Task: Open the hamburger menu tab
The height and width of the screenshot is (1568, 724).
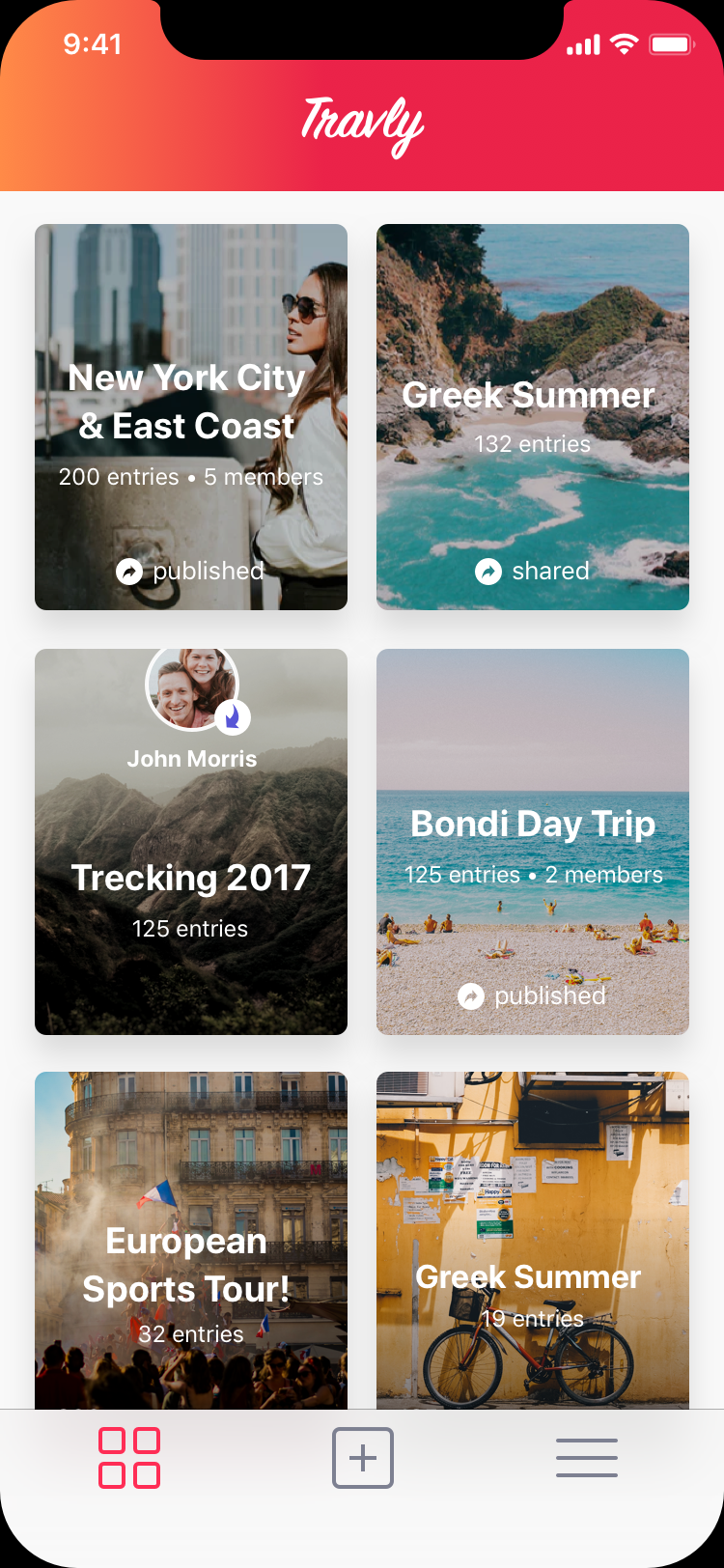Action: tap(586, 1457)
